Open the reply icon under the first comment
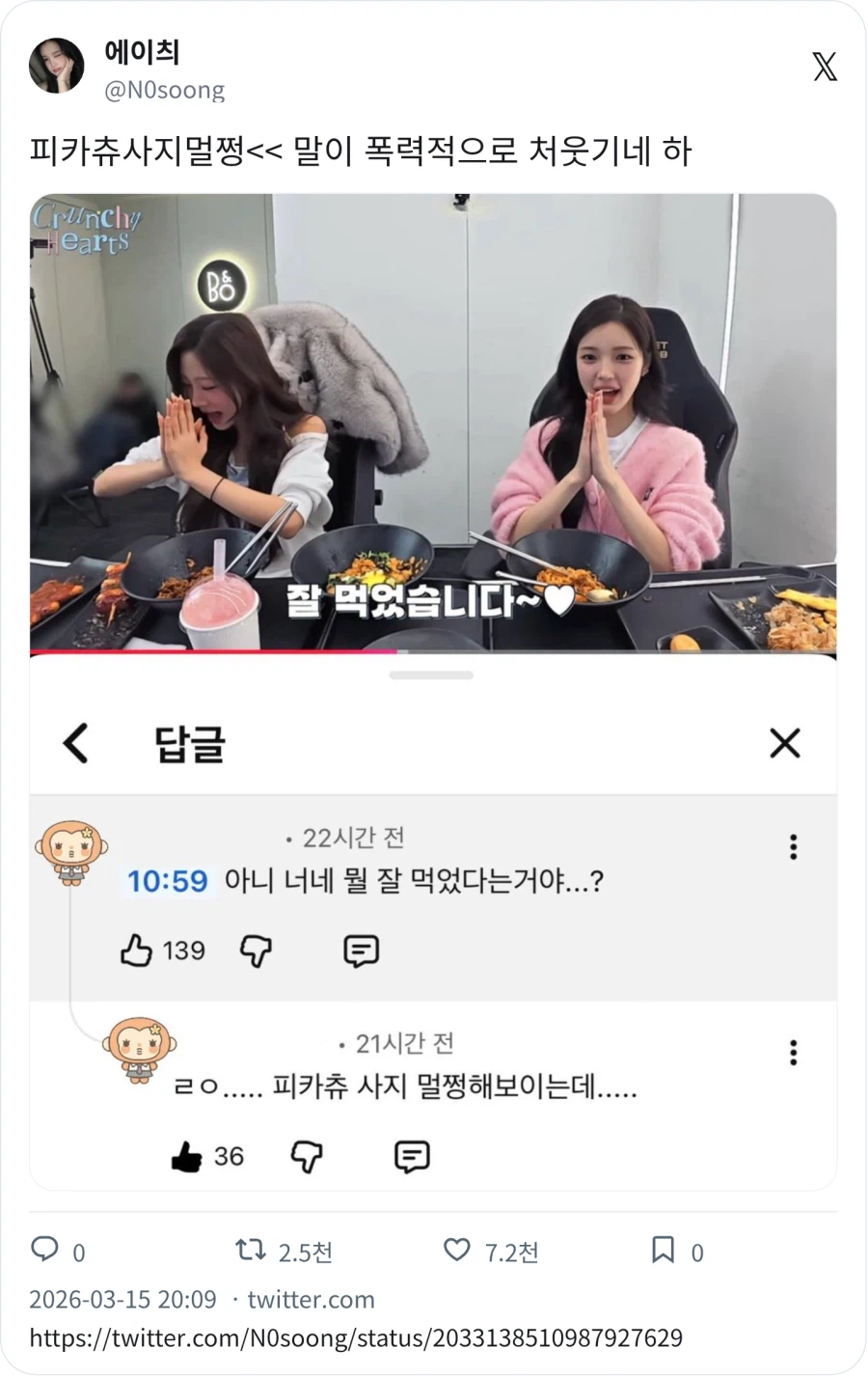 point(360,951)
